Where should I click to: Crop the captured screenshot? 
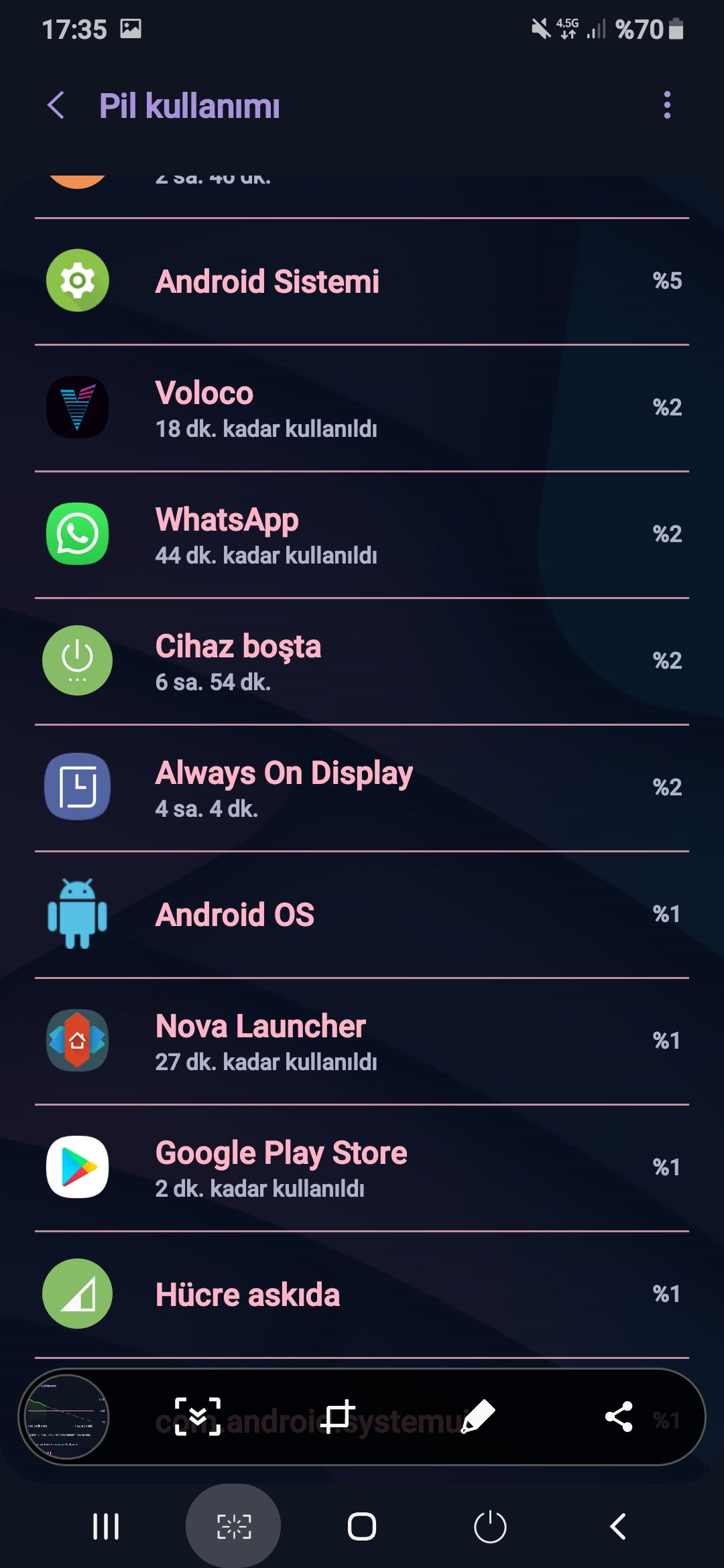click(338, 1417)
